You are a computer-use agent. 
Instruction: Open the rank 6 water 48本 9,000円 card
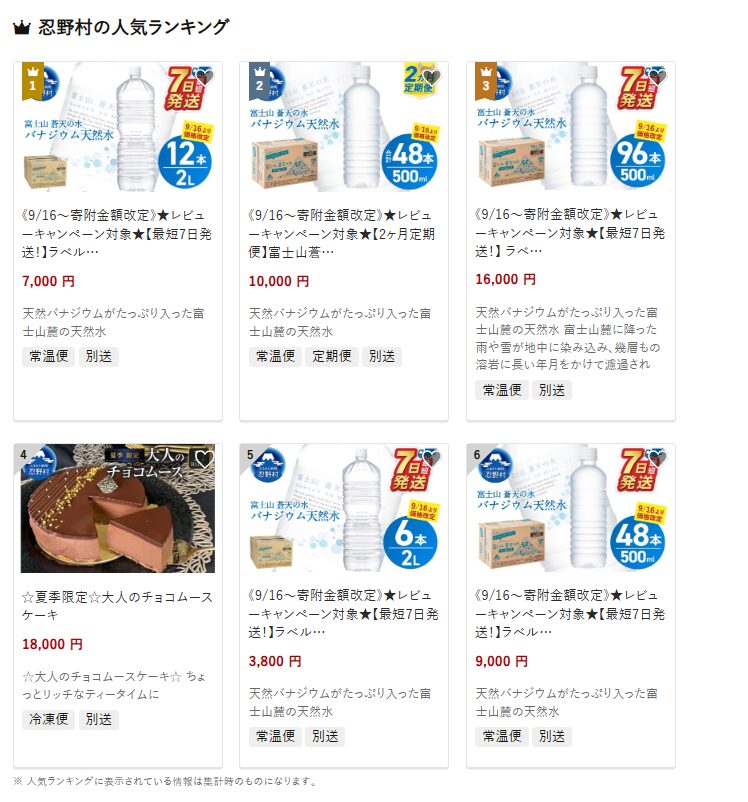(x=571, y=604)
